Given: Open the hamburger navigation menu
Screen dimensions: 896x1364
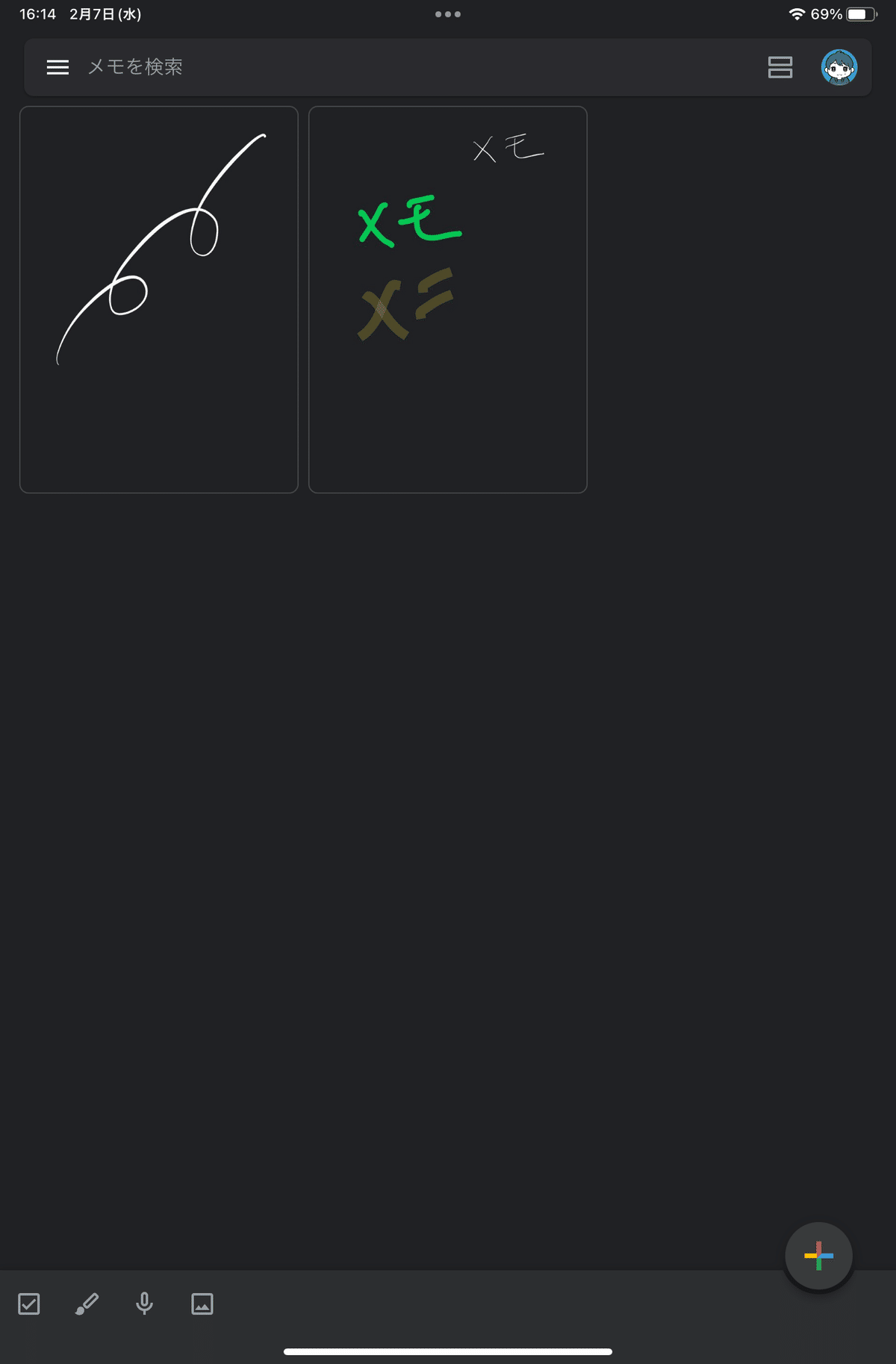Looking at the screenshot, I should pos(57,67).
